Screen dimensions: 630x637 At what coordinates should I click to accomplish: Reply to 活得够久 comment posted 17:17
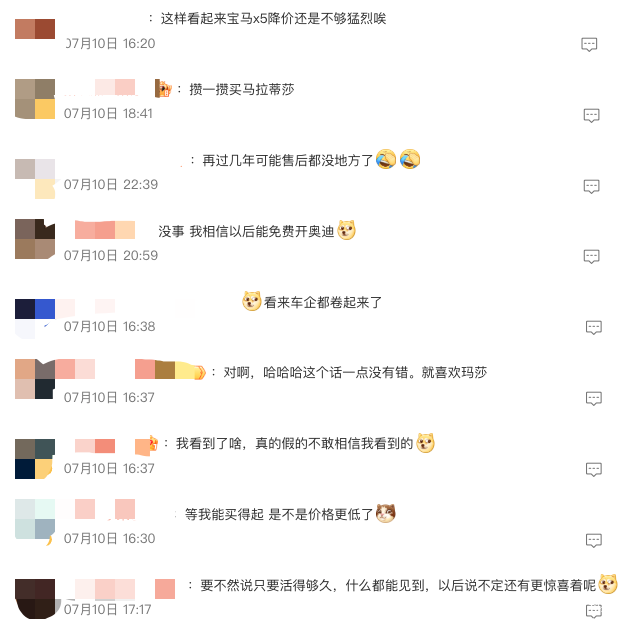(594, 611)
